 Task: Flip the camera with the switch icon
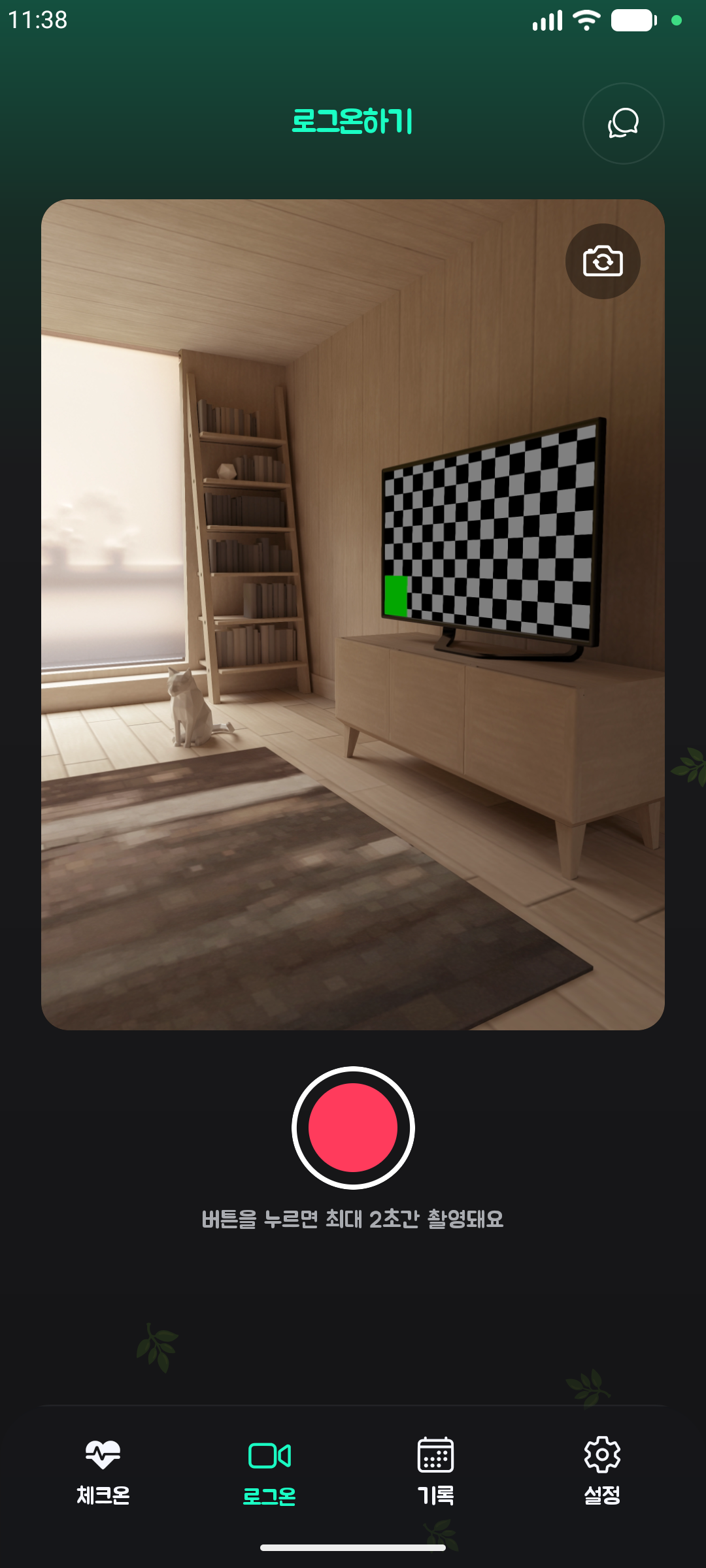point(603,261)
